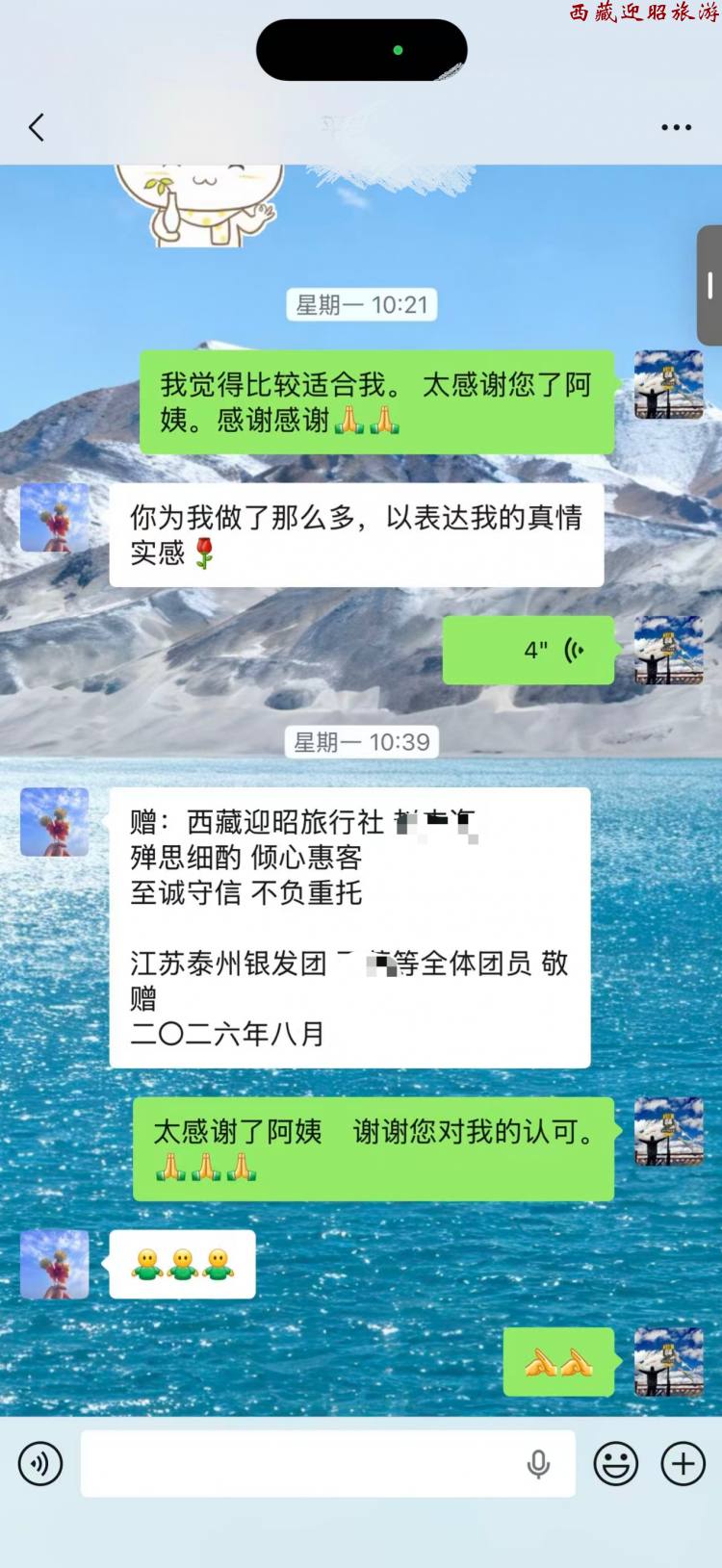Switch to hold-to-talk voice input

click(40, 1464)
